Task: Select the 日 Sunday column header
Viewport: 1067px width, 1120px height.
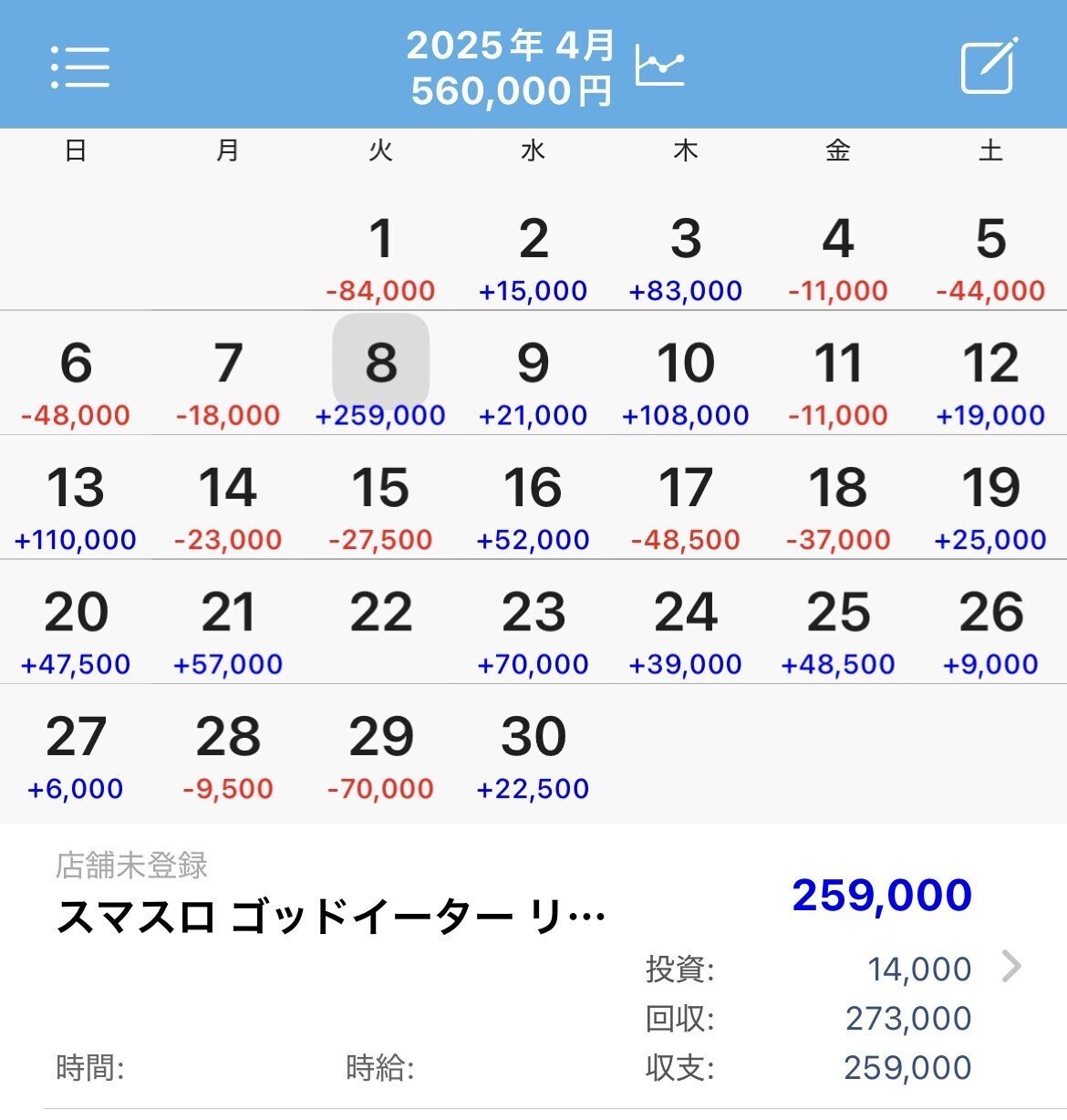Action: (77, 151)
